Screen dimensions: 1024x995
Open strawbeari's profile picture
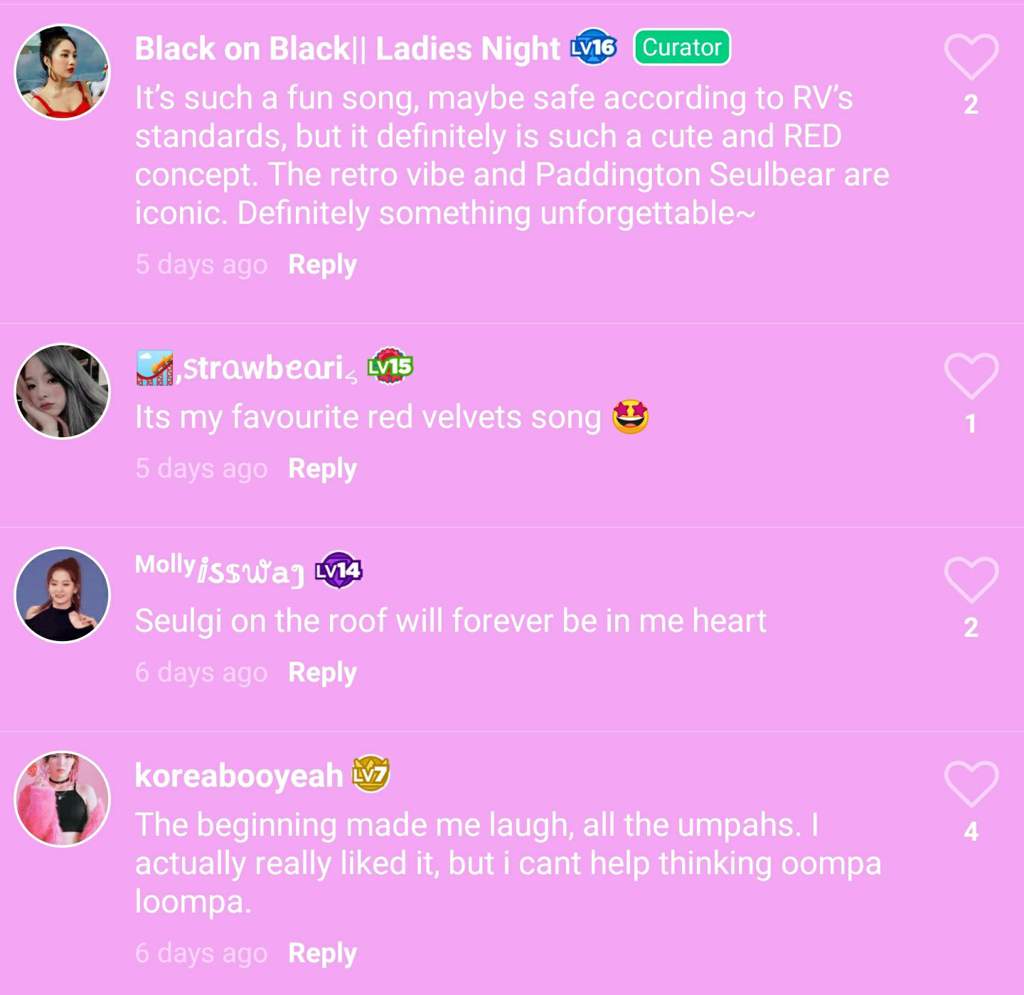coord(62,391)
